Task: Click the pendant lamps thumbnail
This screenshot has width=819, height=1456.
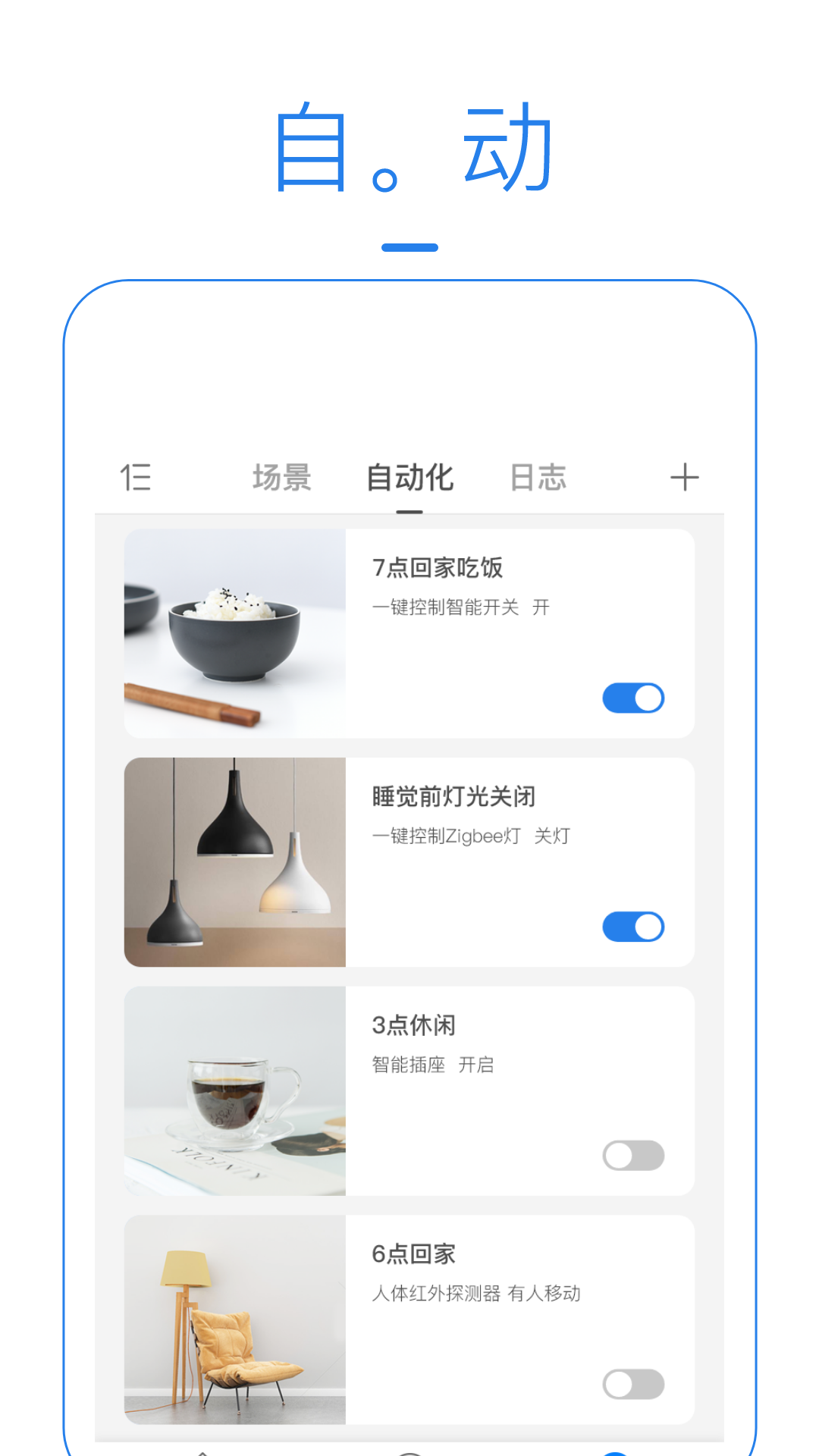Action: coord(235,861)
